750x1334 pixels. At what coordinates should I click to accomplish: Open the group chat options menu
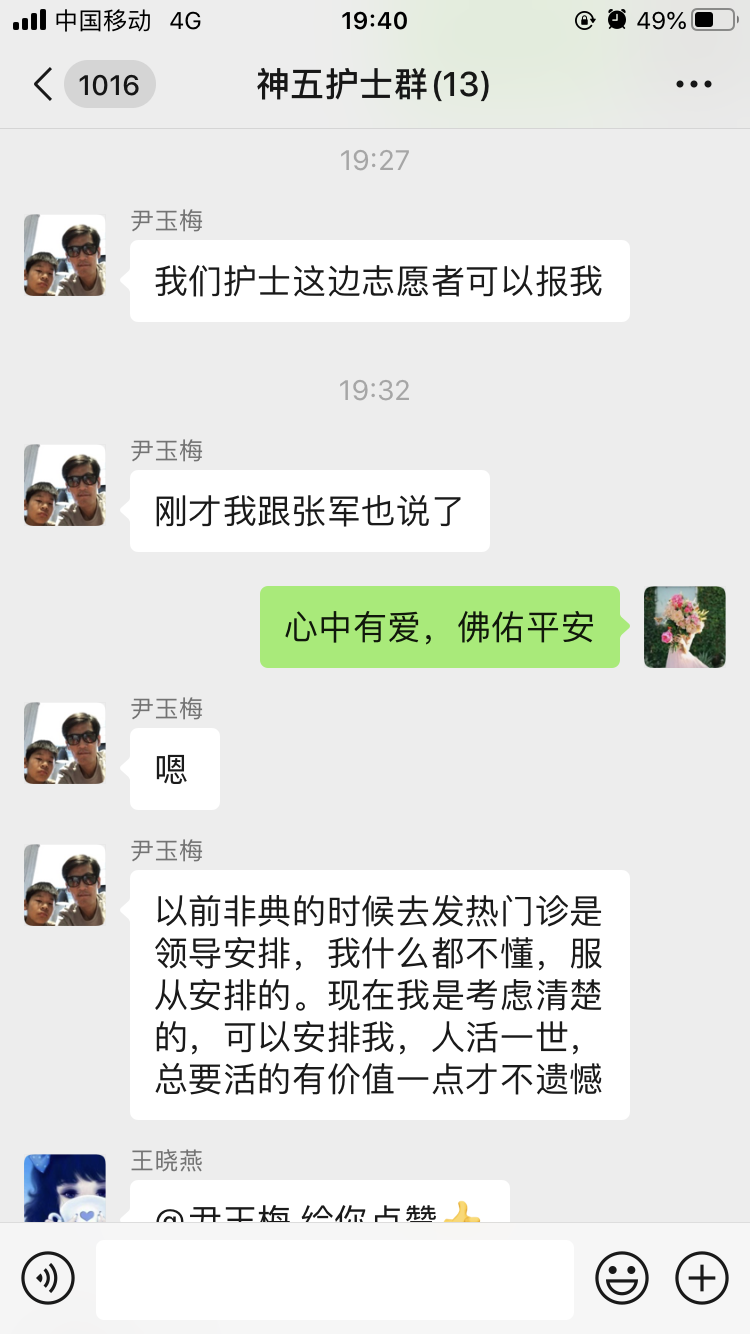pyautogui.click(x=693, y=85)
